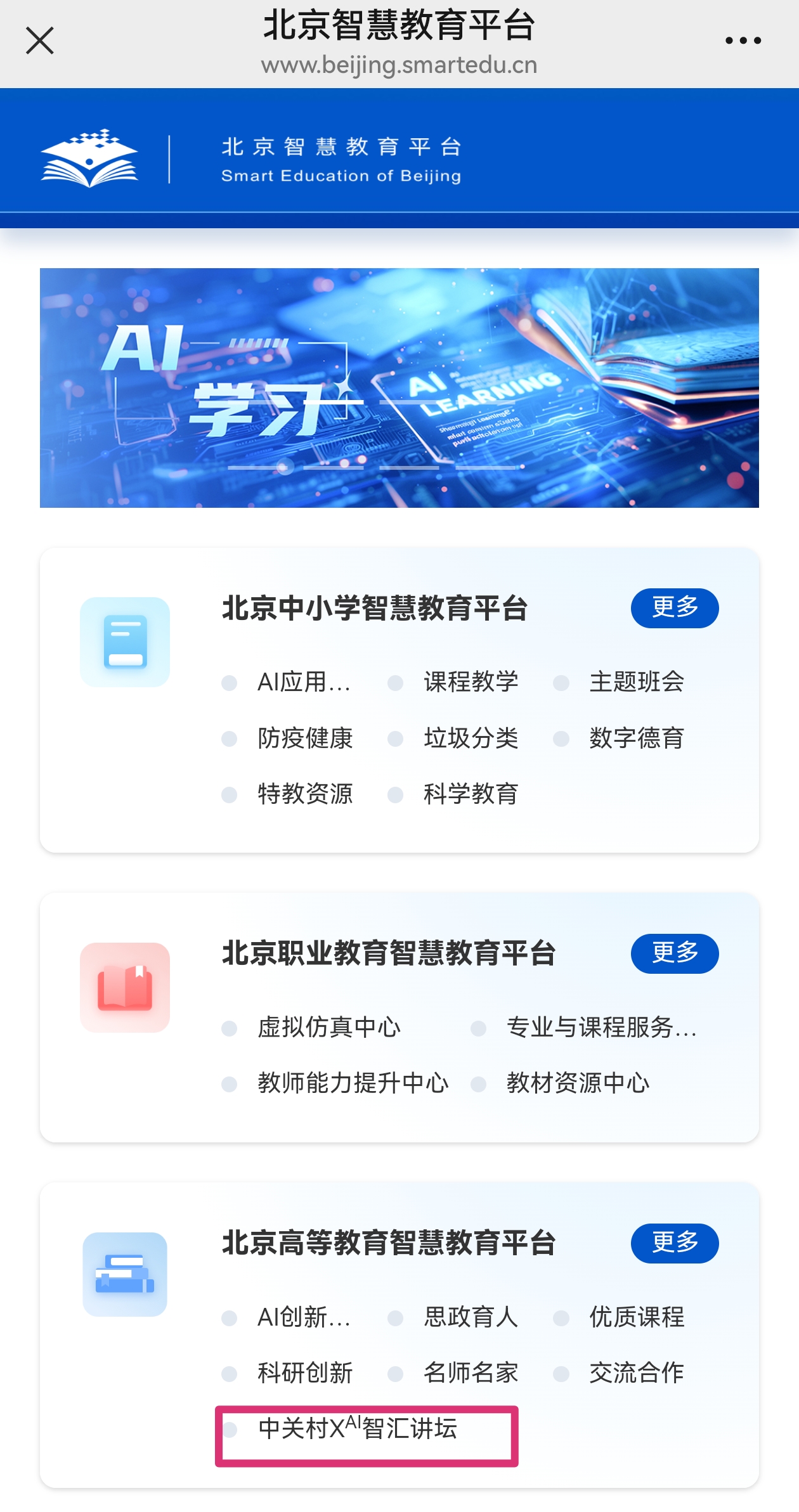Go to 教材资源中心
Image resolution: width=799 pixels, height=1512 pixels.
[x=577, y=1083]
